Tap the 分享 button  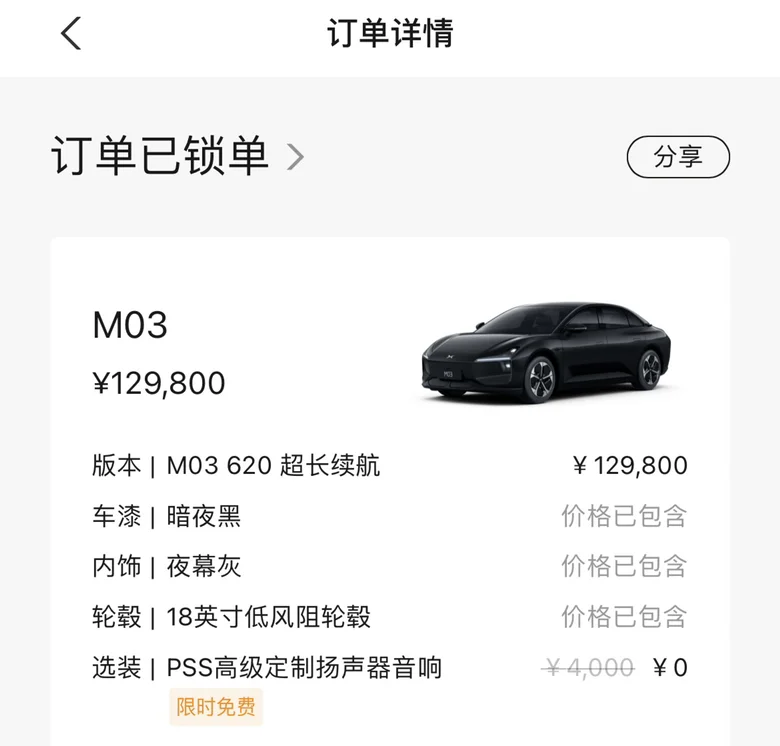click(x=678, y=157)
